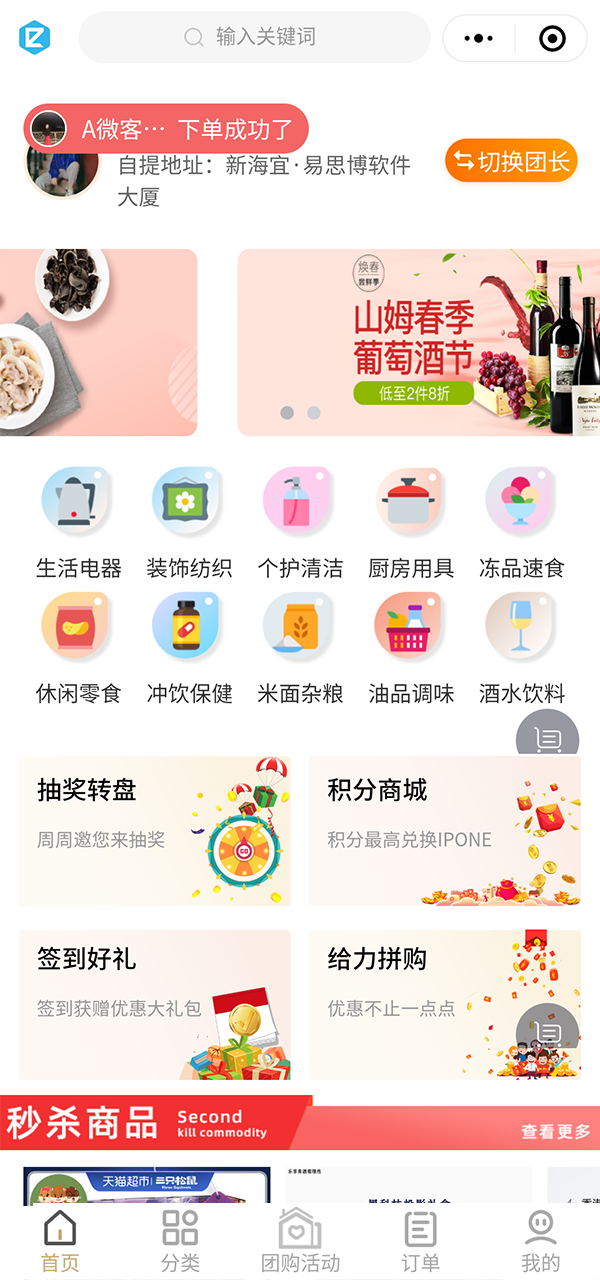Viewport: 600px width, 1280px height.
Task: Tap the 输入关键词 search field
Action: (x=254, y=38)
